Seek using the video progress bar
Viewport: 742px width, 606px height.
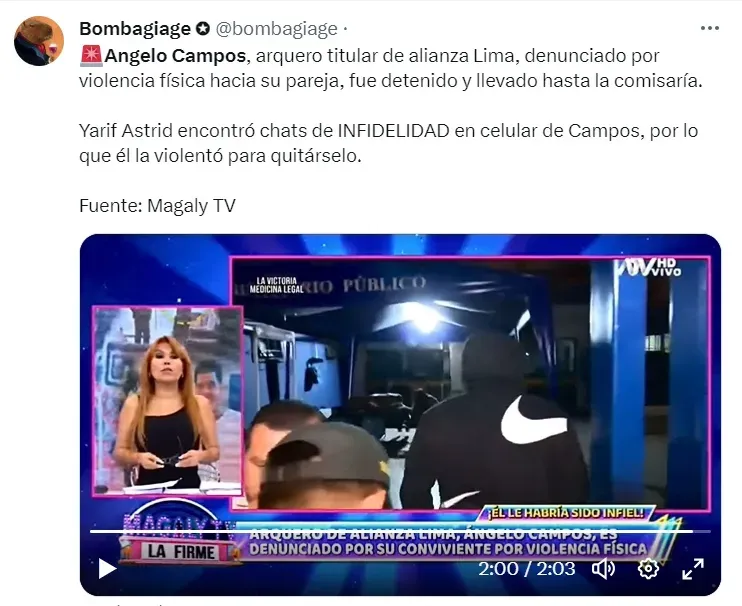pos(400,532)
